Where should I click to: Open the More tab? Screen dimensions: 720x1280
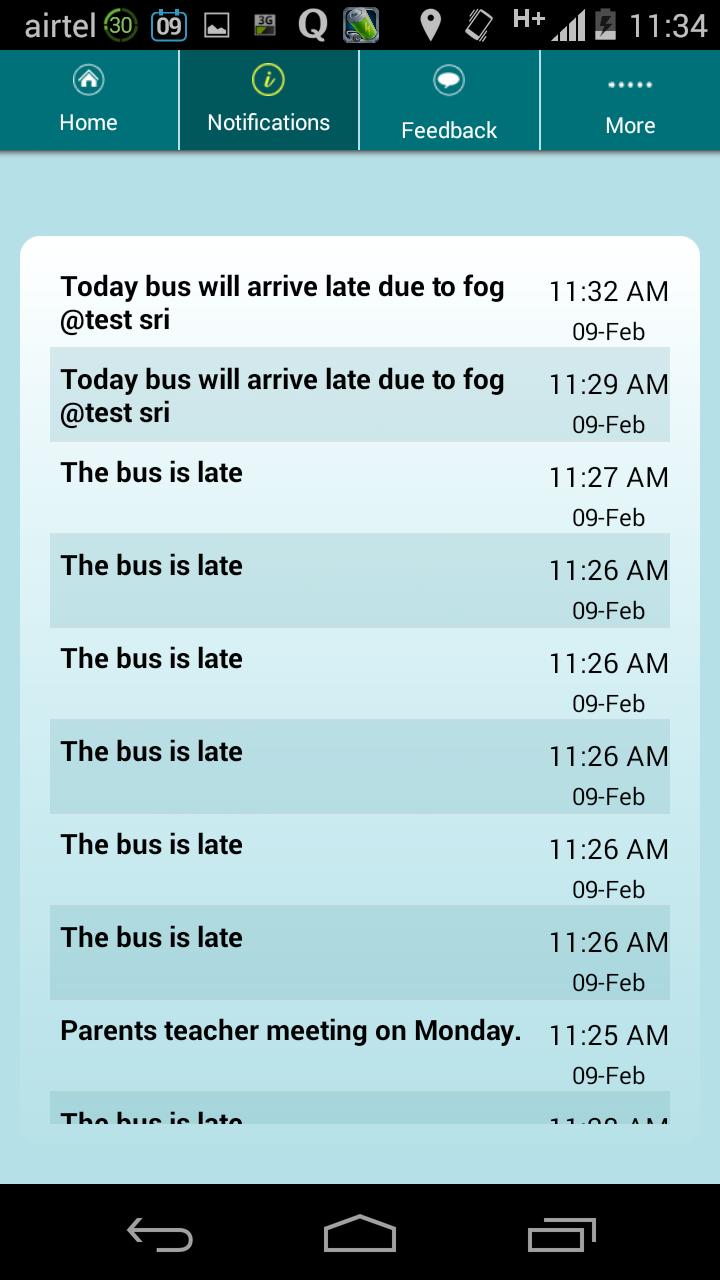(x=630, y=101)
